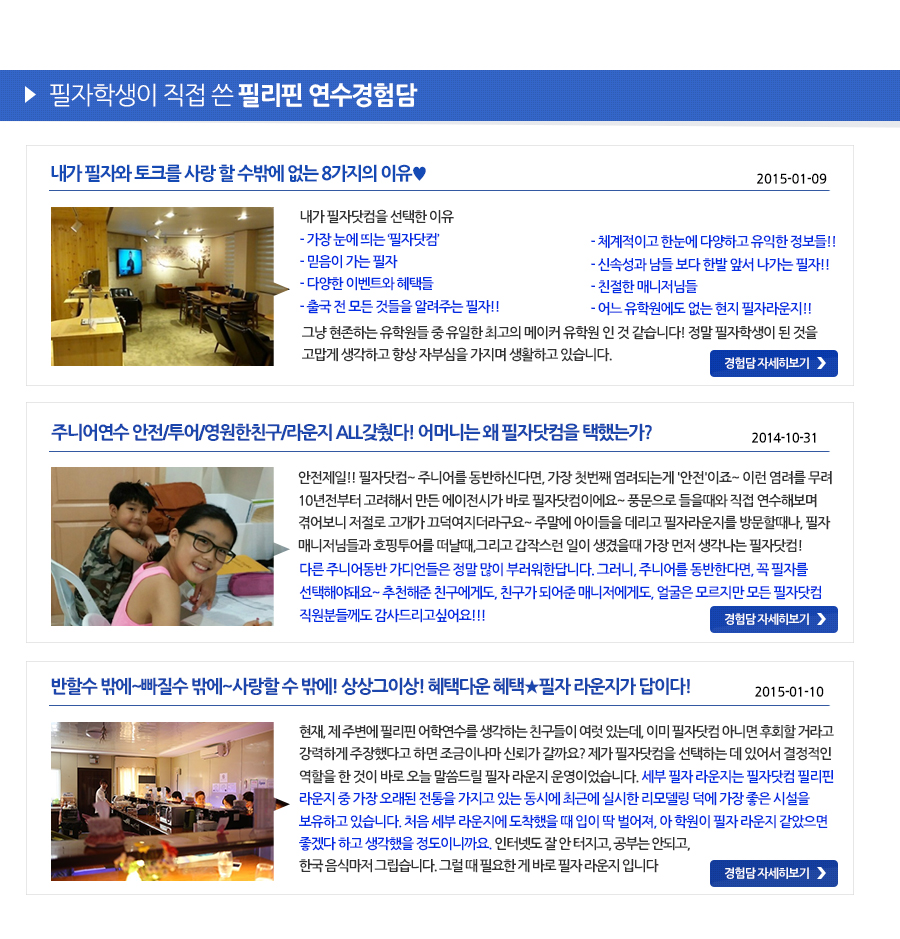Open the study room photo of the 라운지가 답이다 post
This screenshot has width=900, height=939.
click(x=162, y=801)
